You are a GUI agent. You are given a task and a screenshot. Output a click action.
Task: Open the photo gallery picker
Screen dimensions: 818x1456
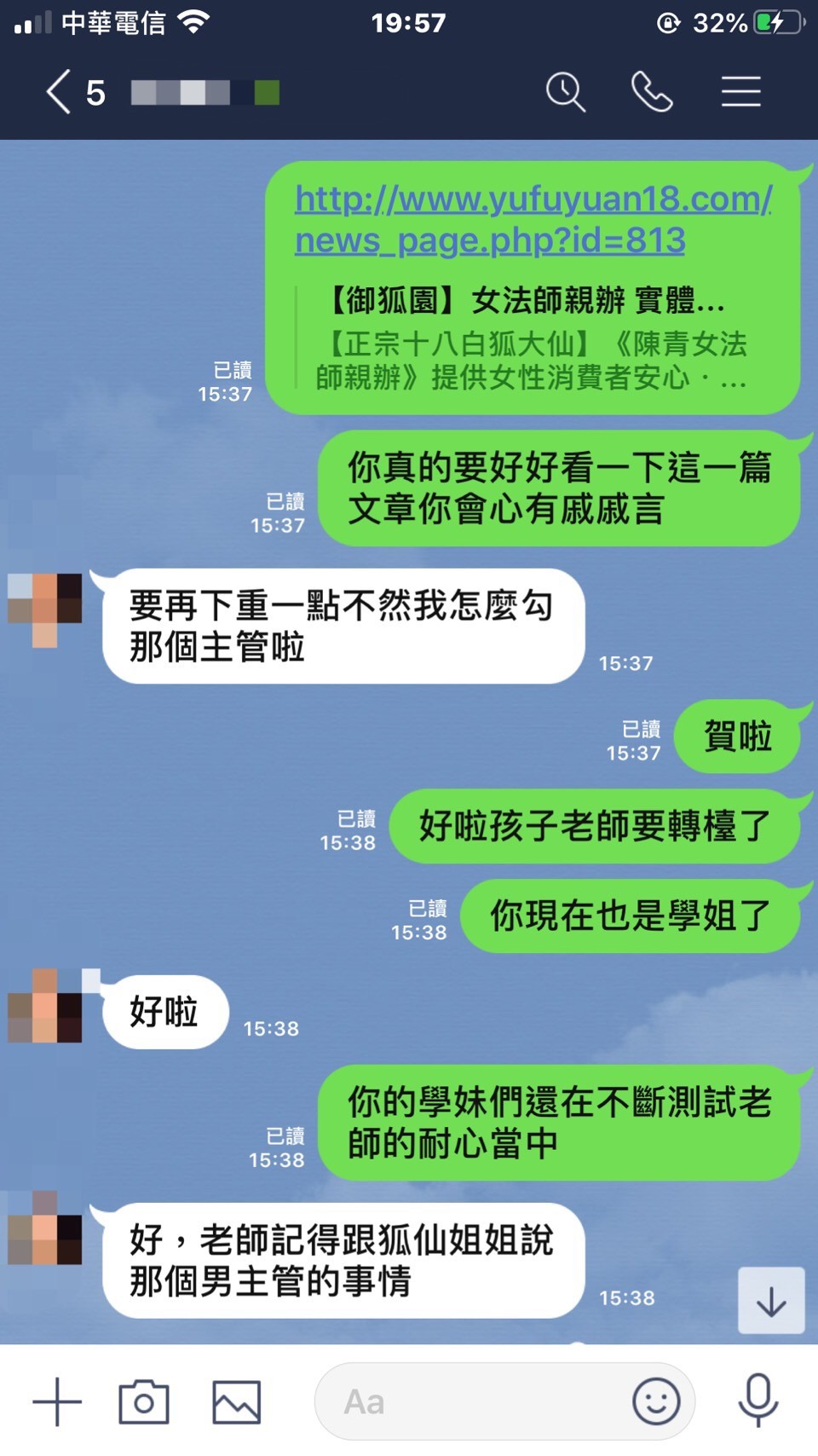coord(236,1401)
